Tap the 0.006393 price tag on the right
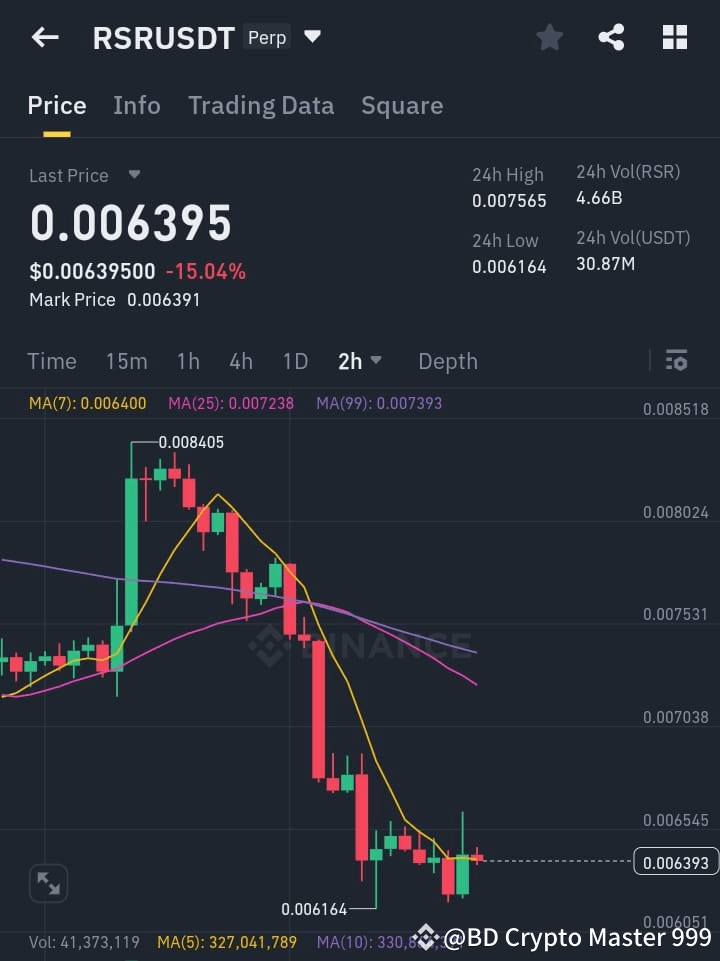The image size is (720, 961). (x=675, y=861)
